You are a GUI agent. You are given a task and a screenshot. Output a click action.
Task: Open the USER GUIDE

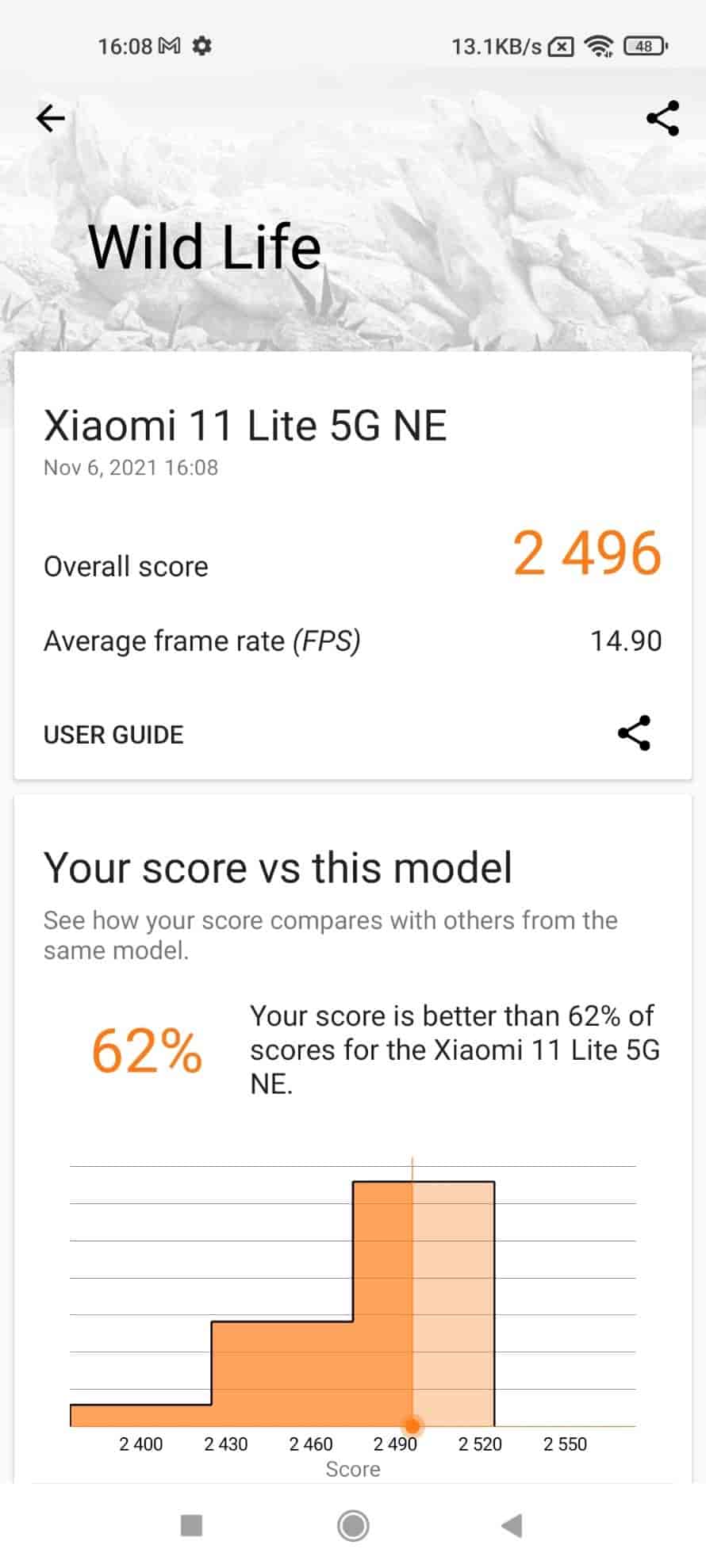point(113,735)
